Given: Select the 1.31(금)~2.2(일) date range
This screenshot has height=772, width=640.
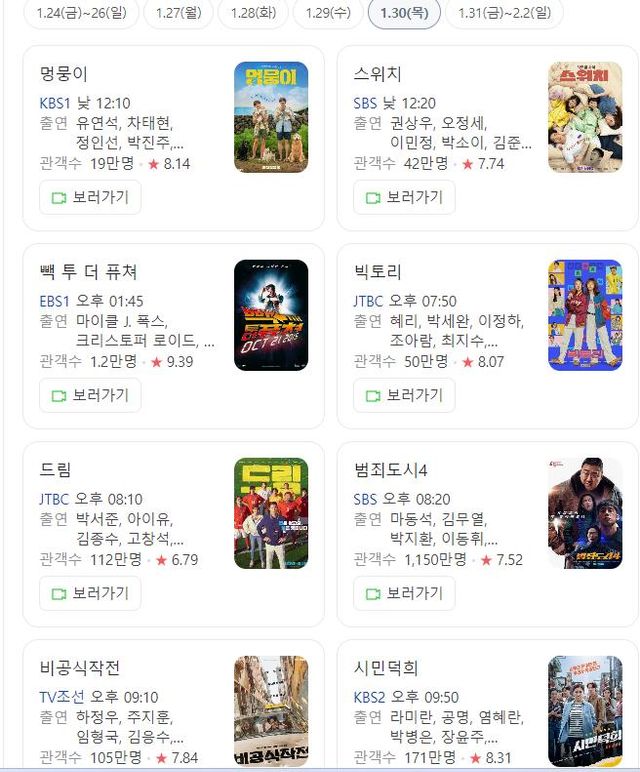Looking at the screenshot, I should click(x=504, y=13).
